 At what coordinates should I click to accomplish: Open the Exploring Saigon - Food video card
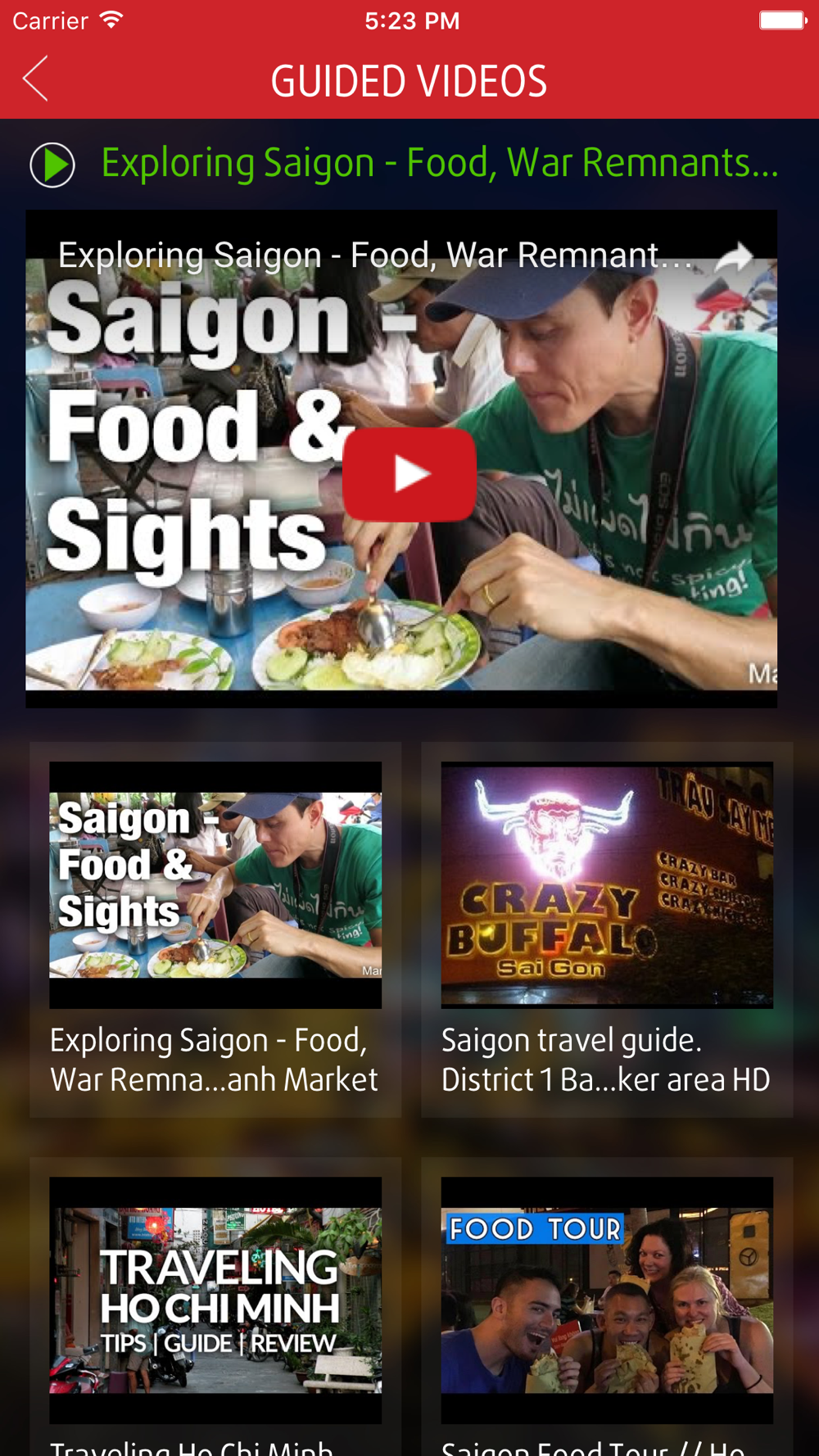215,929
